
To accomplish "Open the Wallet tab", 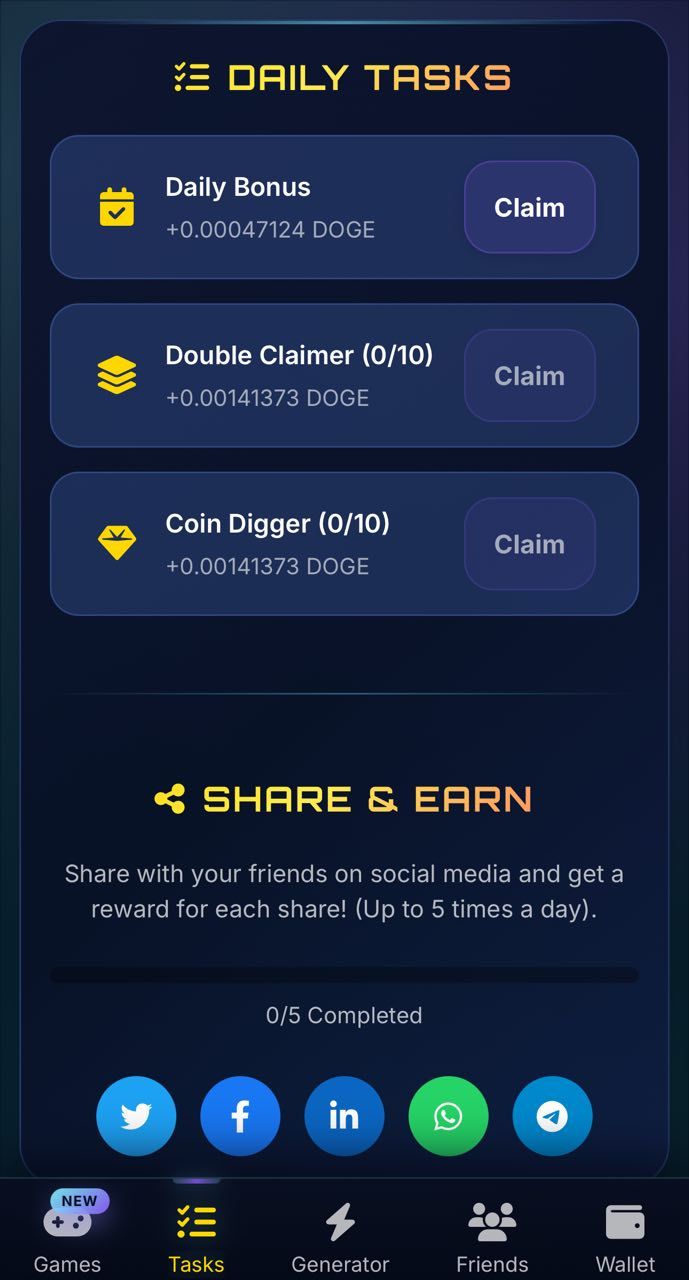I will click(x=625, y=1236).
